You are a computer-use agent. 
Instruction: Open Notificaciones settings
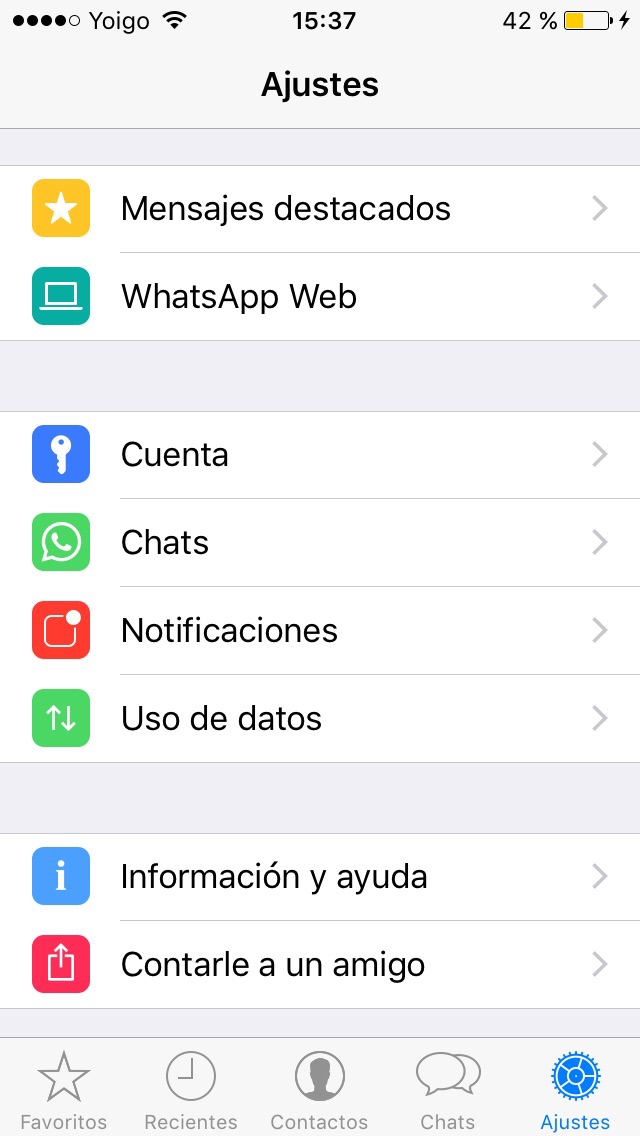pyautogui.click(x=320, y=630)
